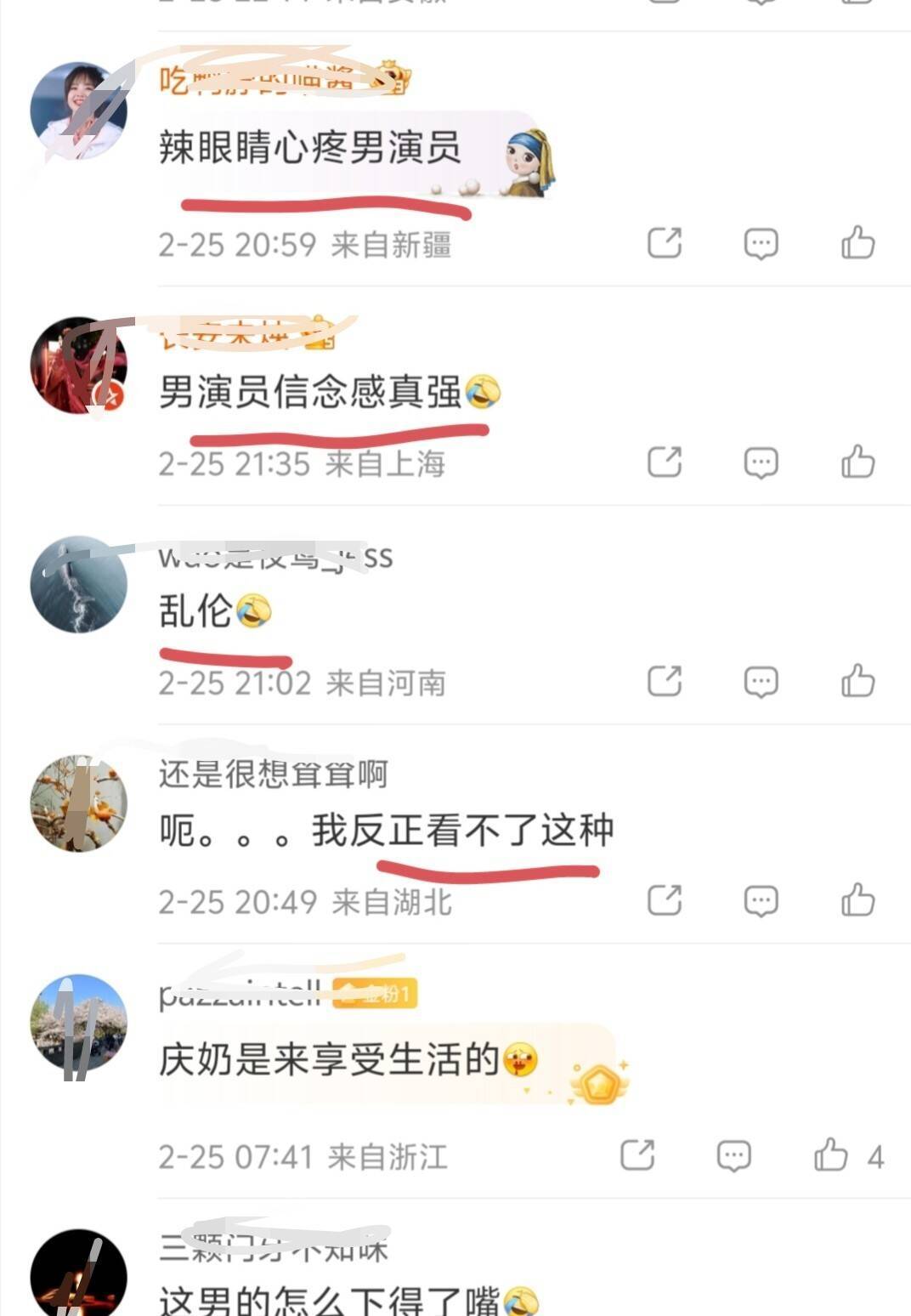Like the comment "辣眼睛心疼男演员"
Image resolution: width=911 pixels, height=1316 pixels.
pyautogui.click(x=857, y=243)
